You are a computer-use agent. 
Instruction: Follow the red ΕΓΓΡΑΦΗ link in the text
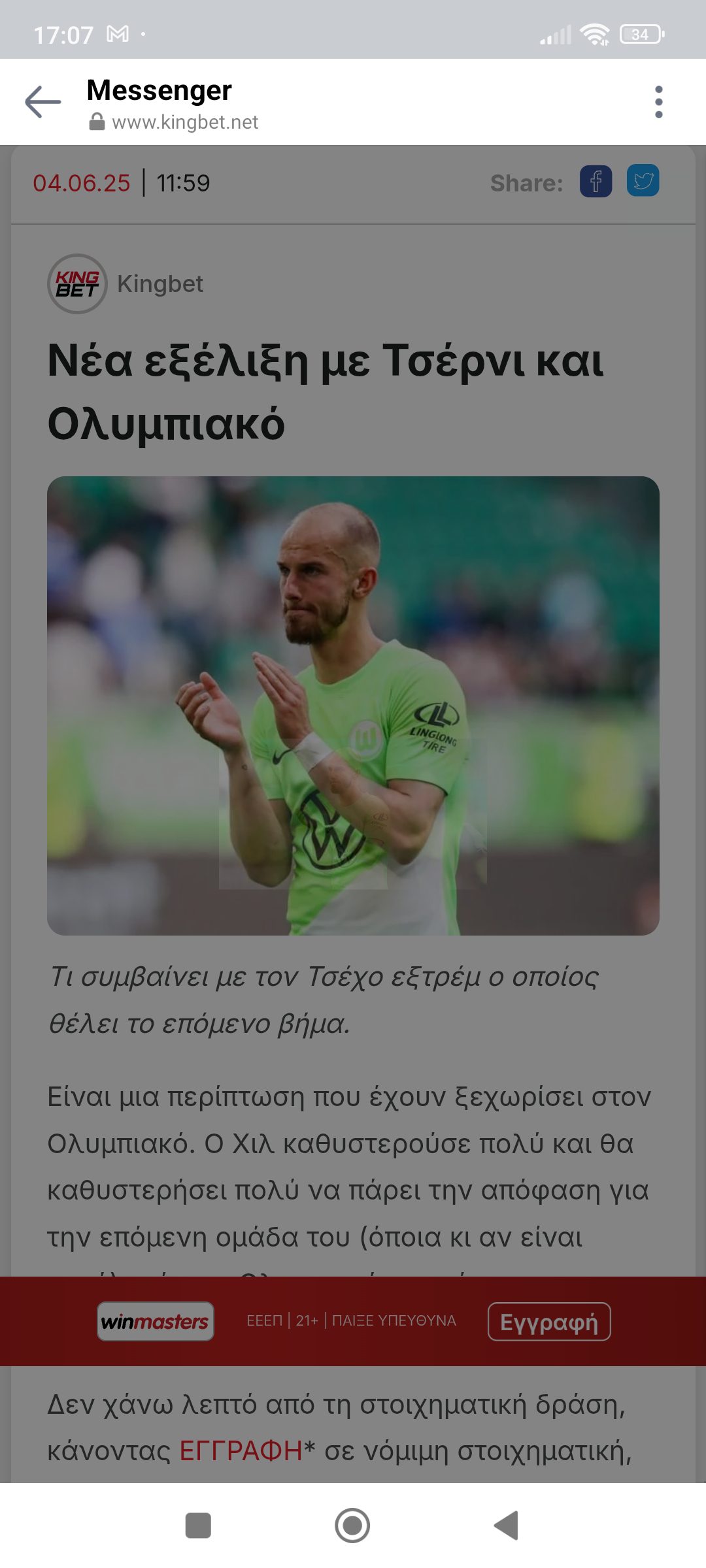click(x=241, y=1451)
